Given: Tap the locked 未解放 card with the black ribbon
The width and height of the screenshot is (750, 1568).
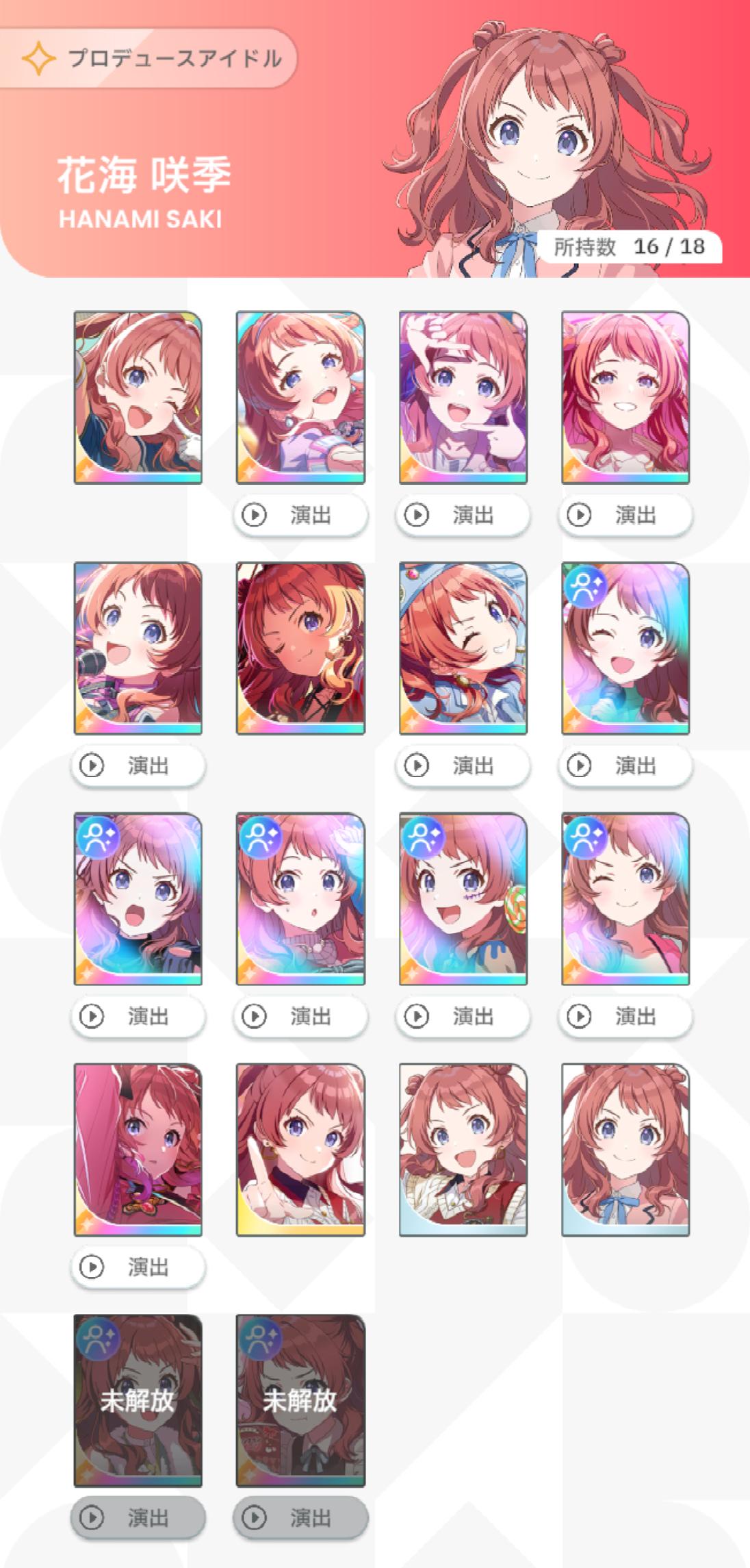Looking at the screenshot, I should click(300, 1400).
